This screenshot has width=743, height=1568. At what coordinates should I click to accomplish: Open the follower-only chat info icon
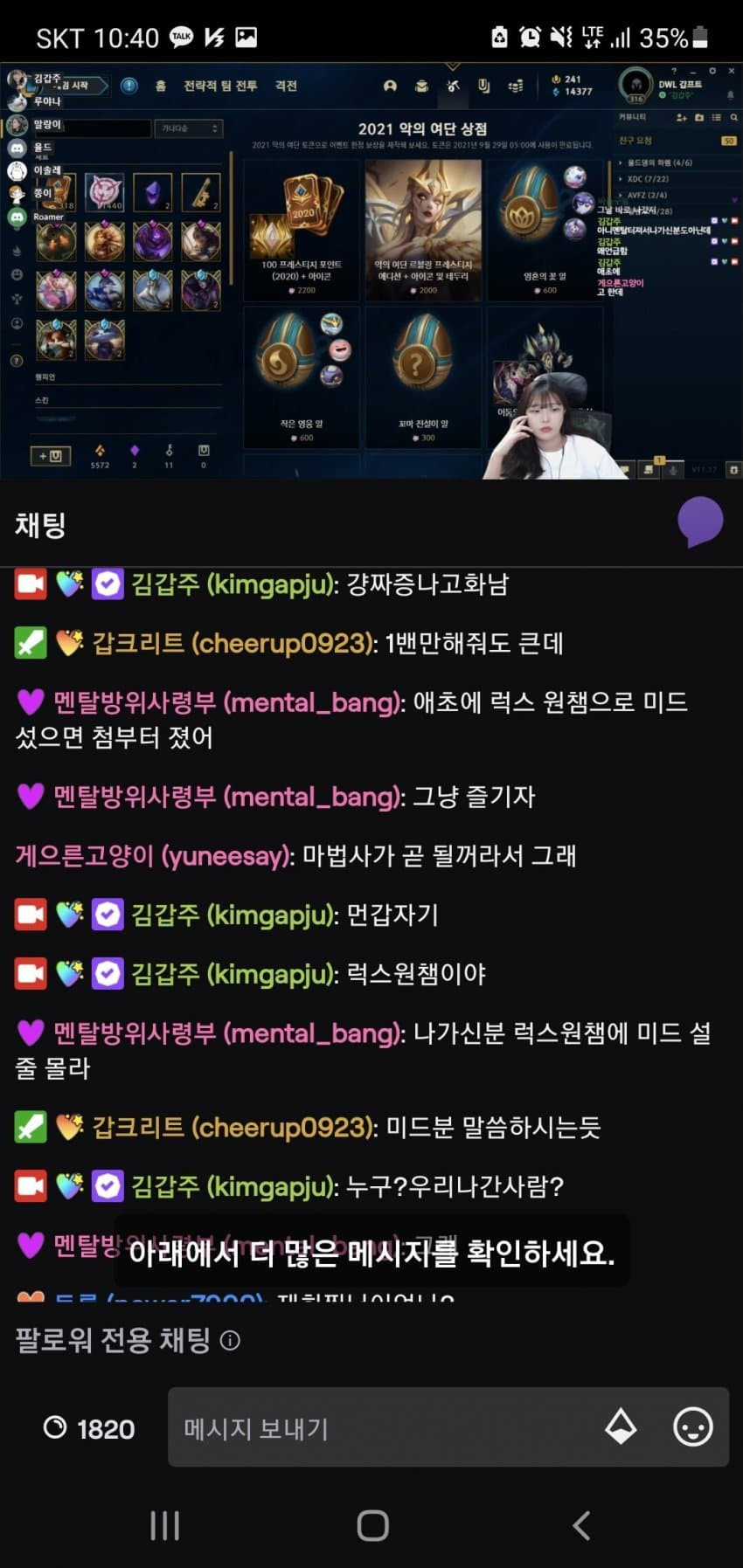click(x=230, y=1340)
